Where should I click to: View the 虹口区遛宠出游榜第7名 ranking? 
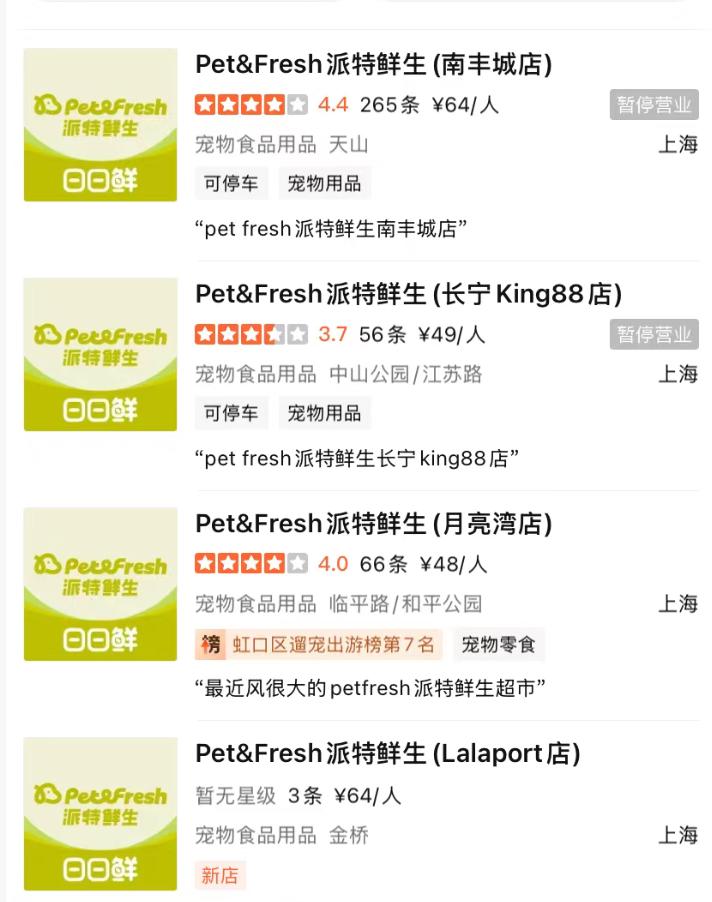pos(319,645)
